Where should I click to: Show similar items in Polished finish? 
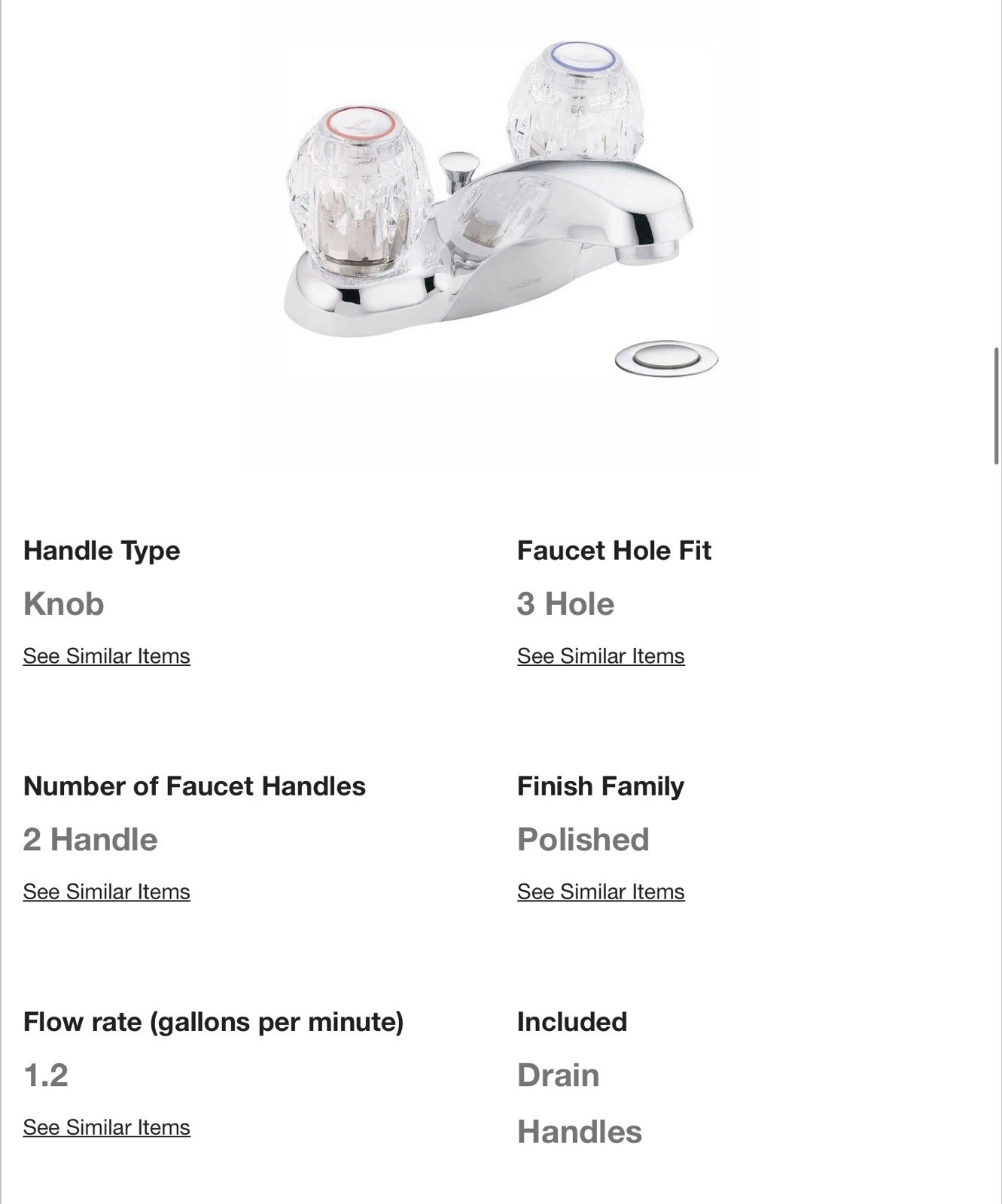coord(600,892)
